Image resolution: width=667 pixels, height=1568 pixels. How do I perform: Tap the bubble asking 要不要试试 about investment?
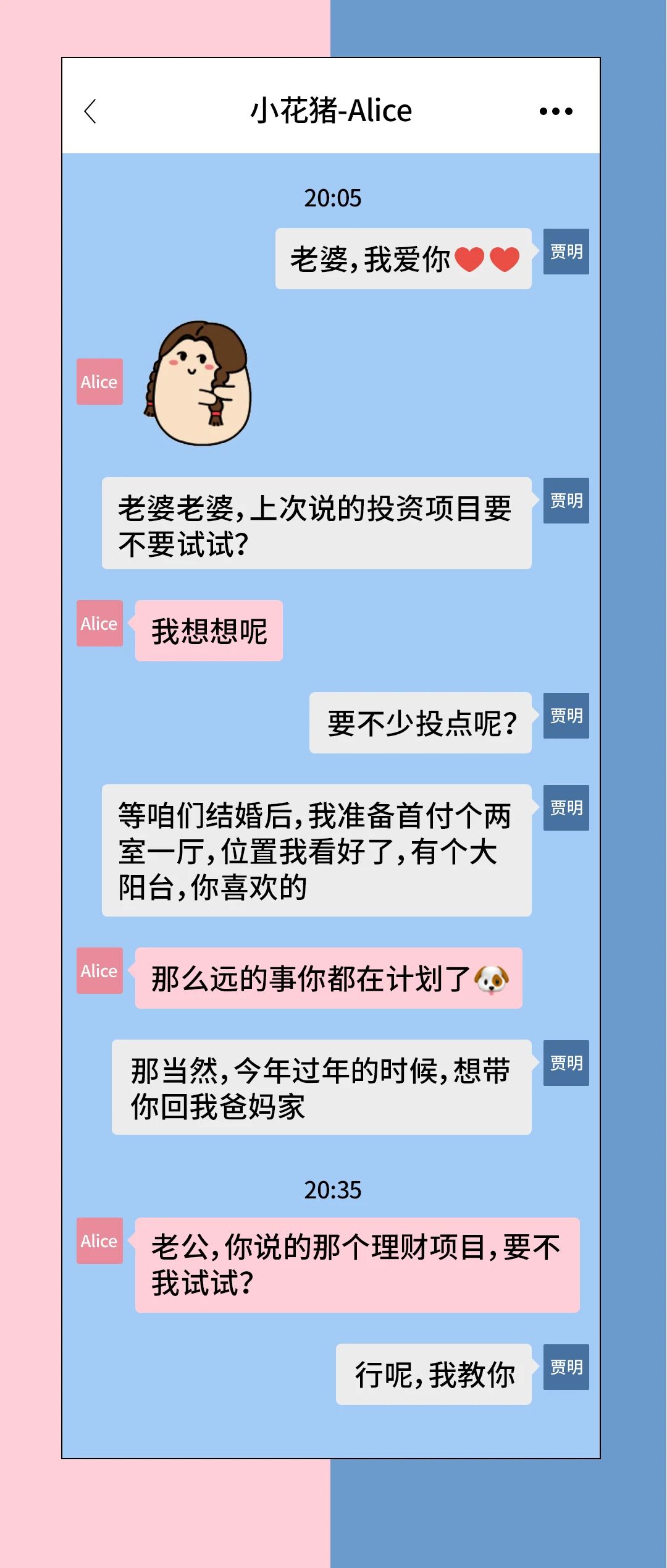316,524
